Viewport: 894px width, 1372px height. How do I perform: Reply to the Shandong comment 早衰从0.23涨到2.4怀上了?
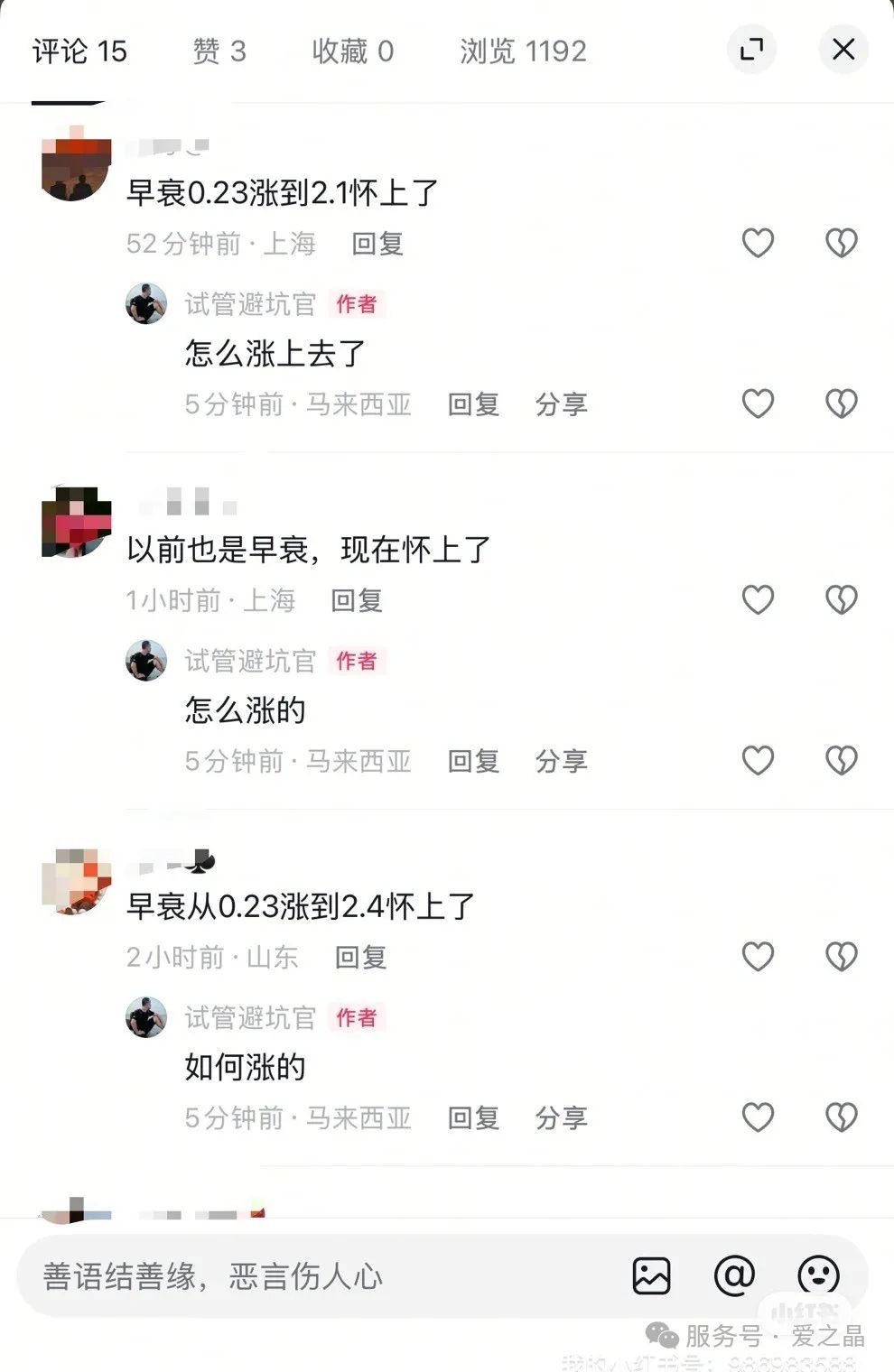(360, 957)
